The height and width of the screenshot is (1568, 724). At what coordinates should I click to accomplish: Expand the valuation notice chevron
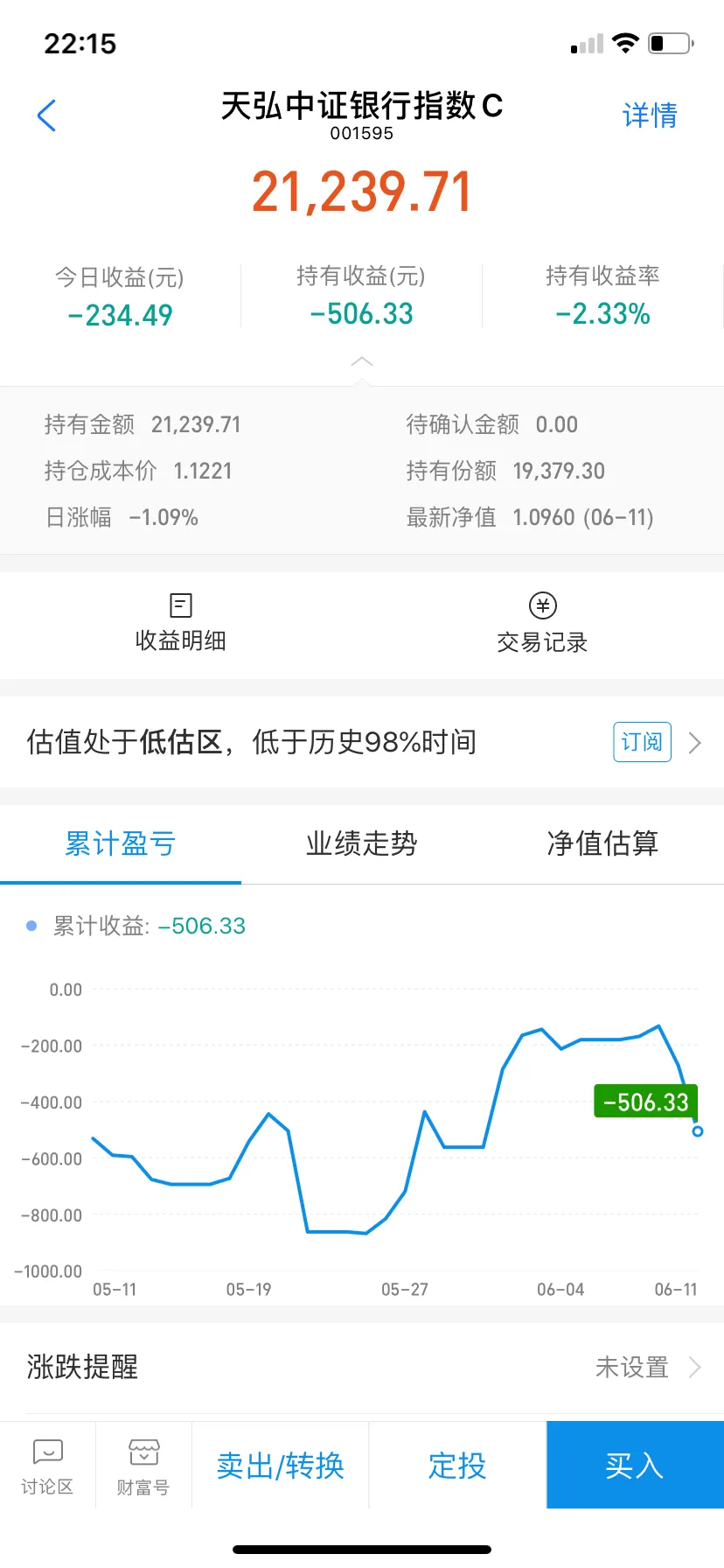click(x=695, y=742)
